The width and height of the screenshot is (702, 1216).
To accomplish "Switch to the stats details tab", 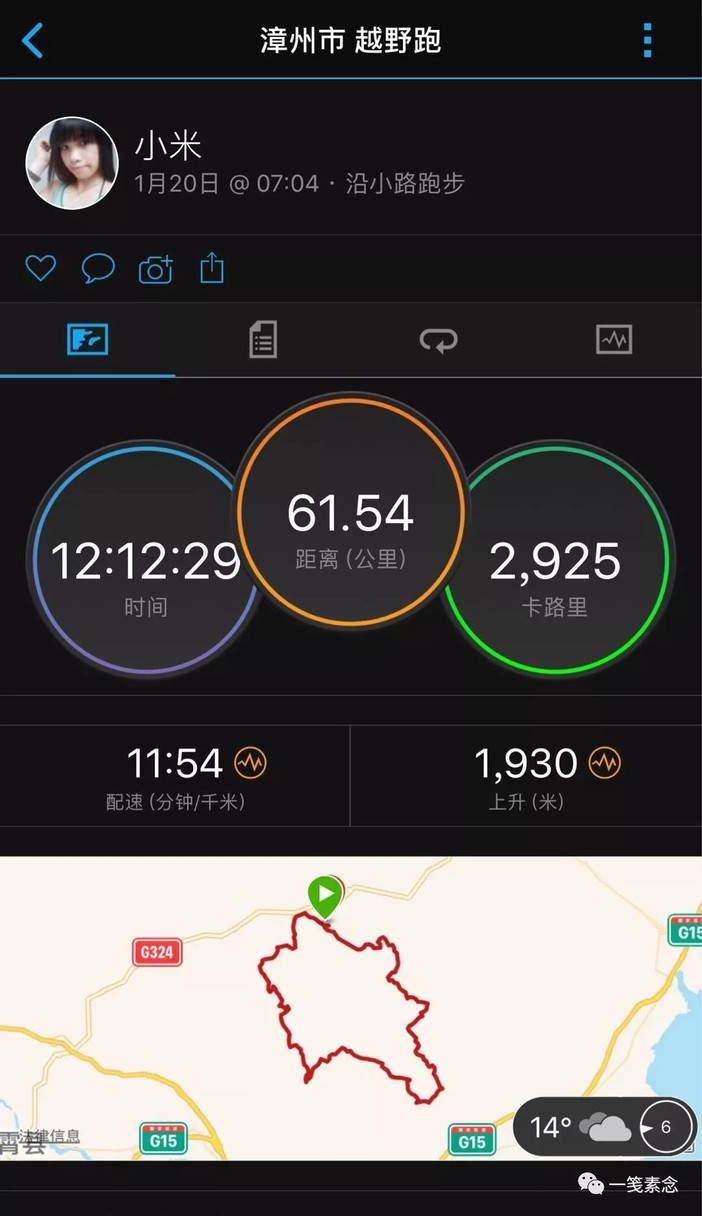I will [263, 340].
